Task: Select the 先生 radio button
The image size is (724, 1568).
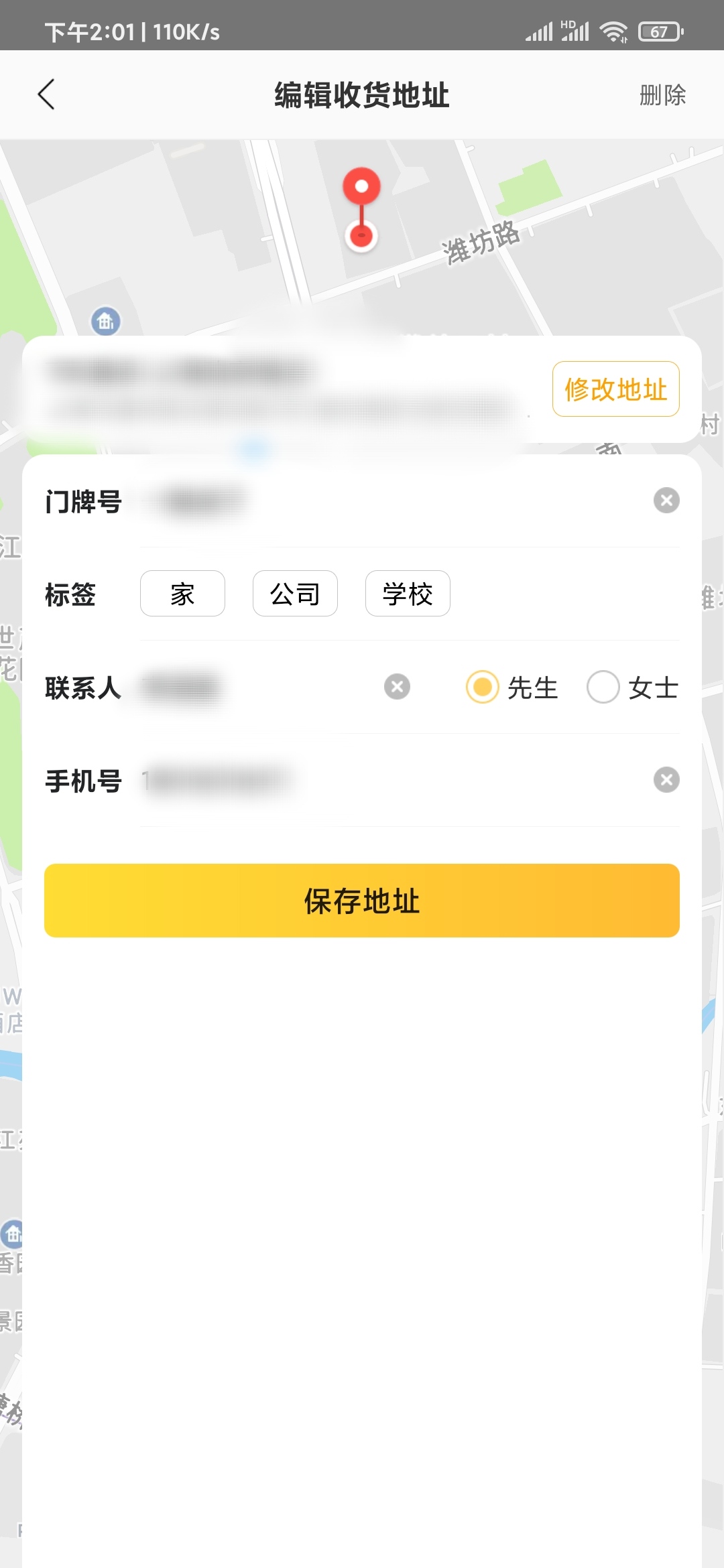Action: pyautogui.click(x=483, y=688)
